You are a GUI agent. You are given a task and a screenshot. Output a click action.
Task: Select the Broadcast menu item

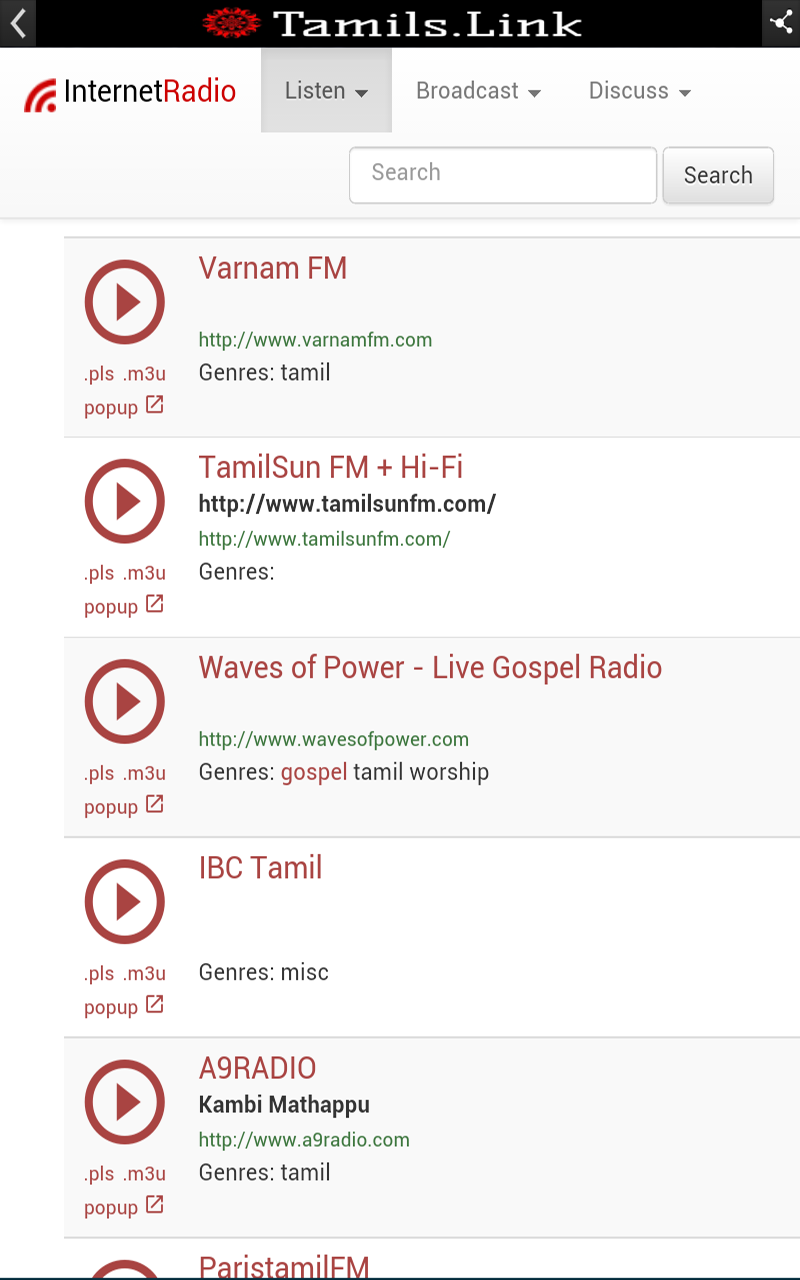click(x=477, y=90)
